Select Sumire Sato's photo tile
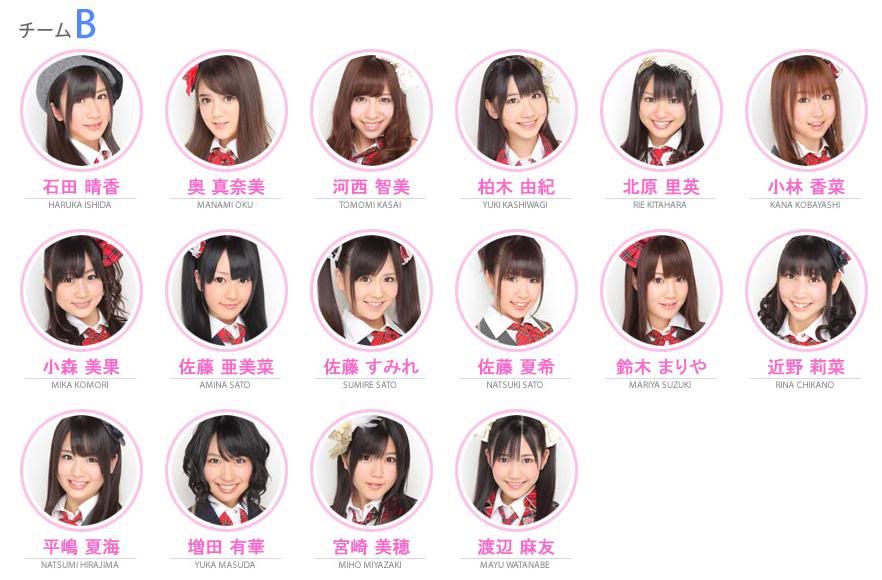Screen dimensions: 882x580 371,290
